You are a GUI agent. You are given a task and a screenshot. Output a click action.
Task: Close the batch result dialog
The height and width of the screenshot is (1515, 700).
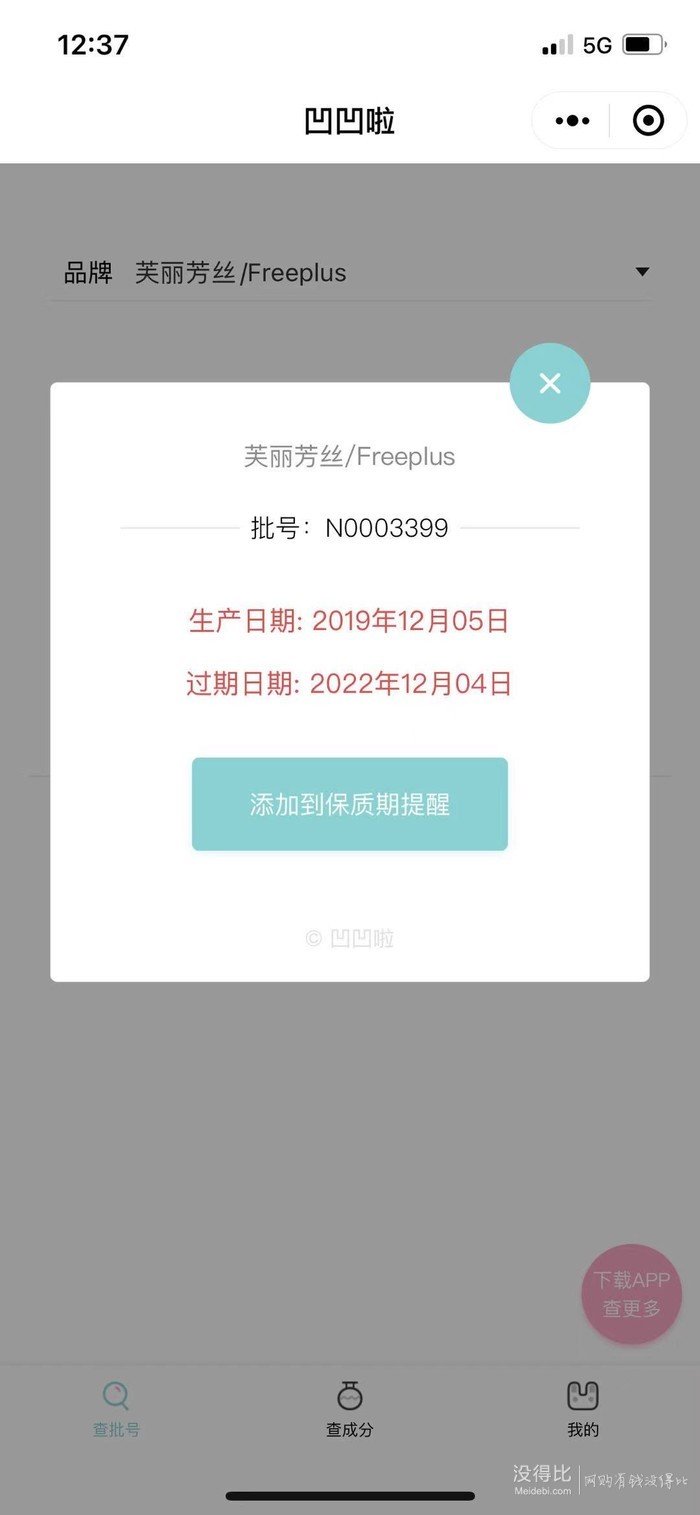click(550, 383)
